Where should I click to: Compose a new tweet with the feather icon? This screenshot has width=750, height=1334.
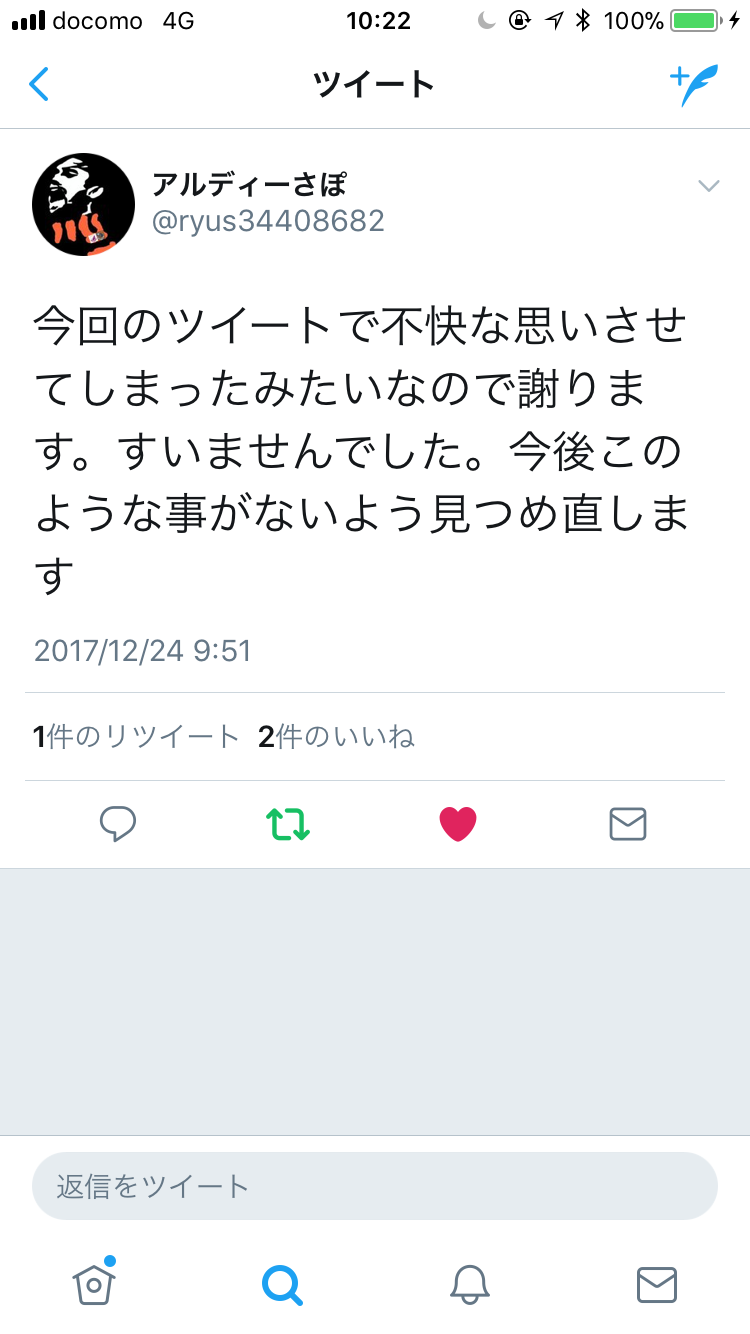694,86
